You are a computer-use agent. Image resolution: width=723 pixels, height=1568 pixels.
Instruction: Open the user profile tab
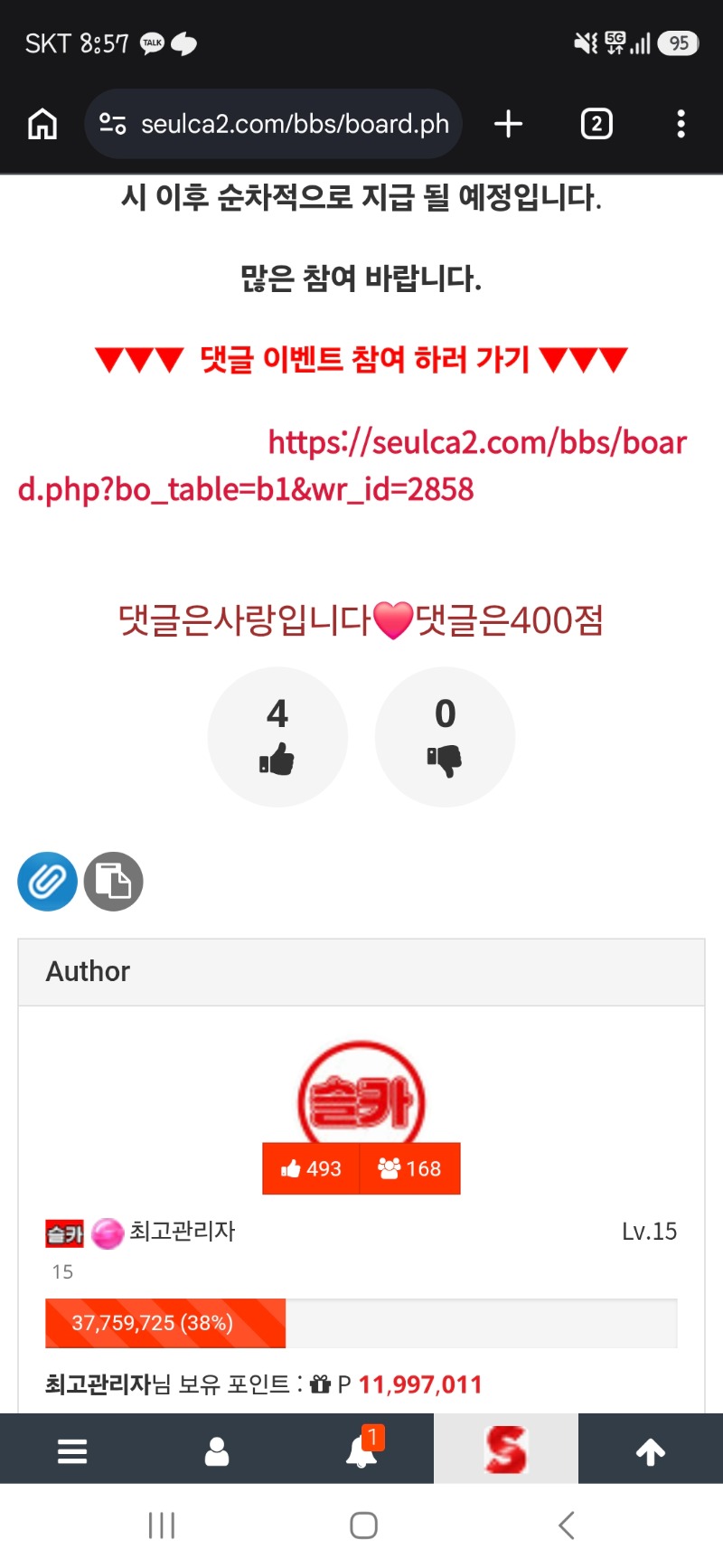[x=217, y=1450]
